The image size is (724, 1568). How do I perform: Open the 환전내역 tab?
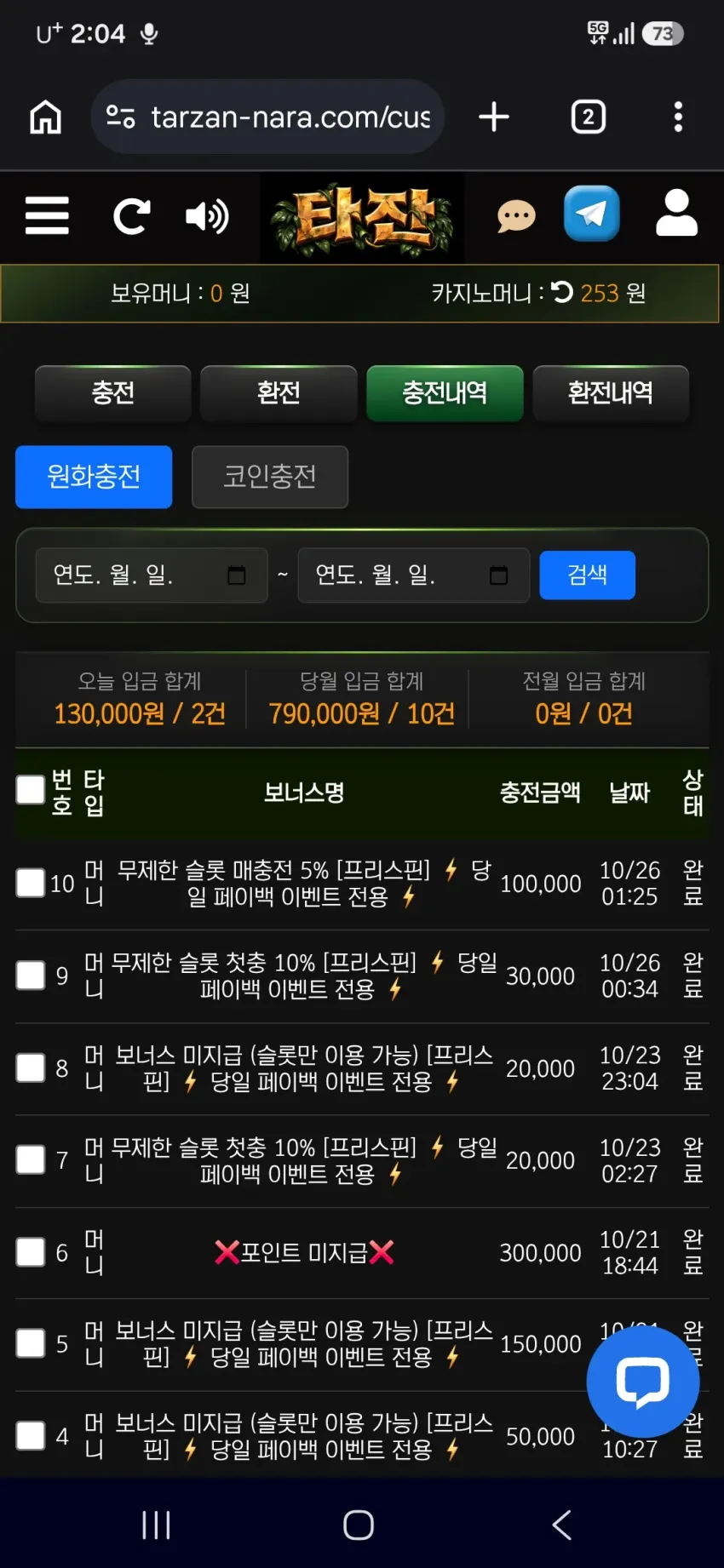coord(611,392)
